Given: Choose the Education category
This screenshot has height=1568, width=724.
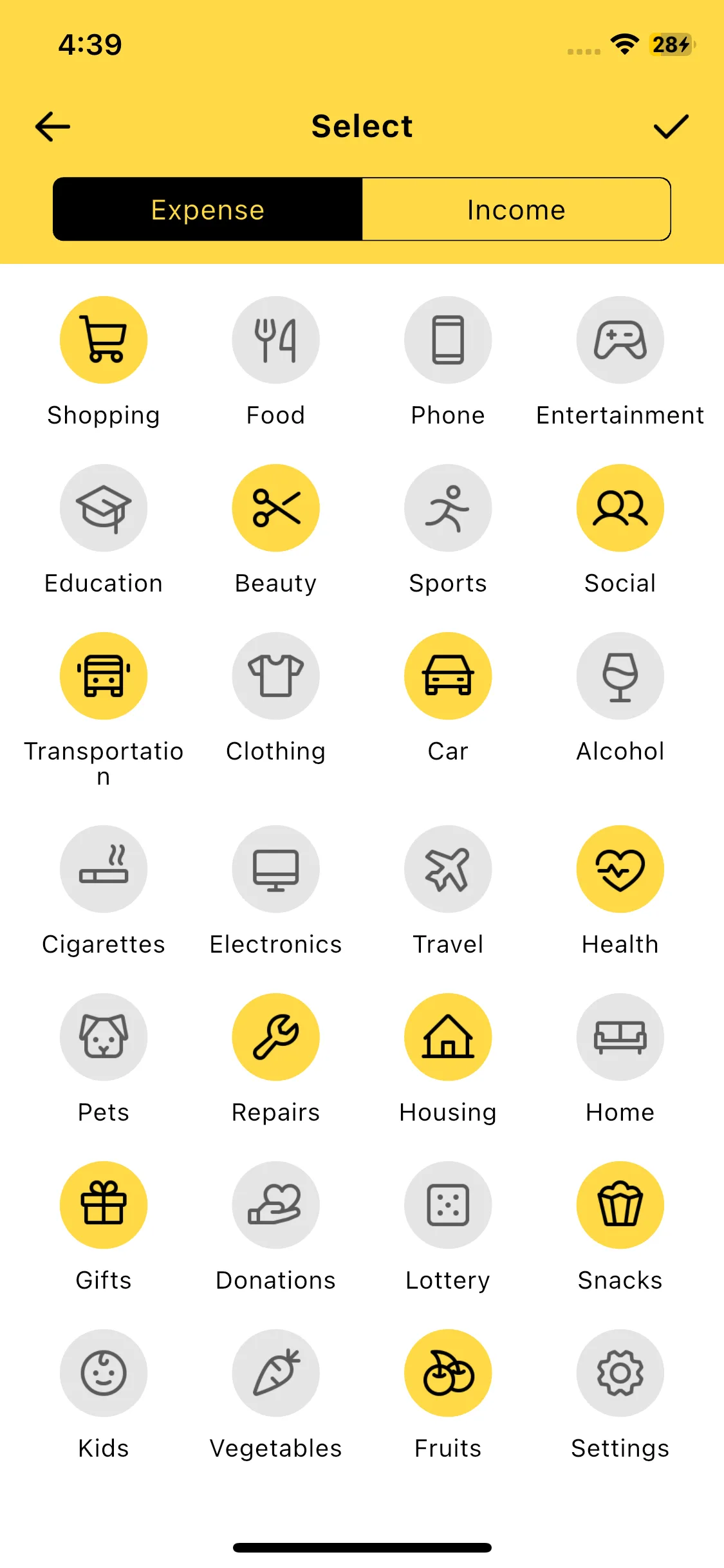Looking at the screenshot, I should click(104, 508).
